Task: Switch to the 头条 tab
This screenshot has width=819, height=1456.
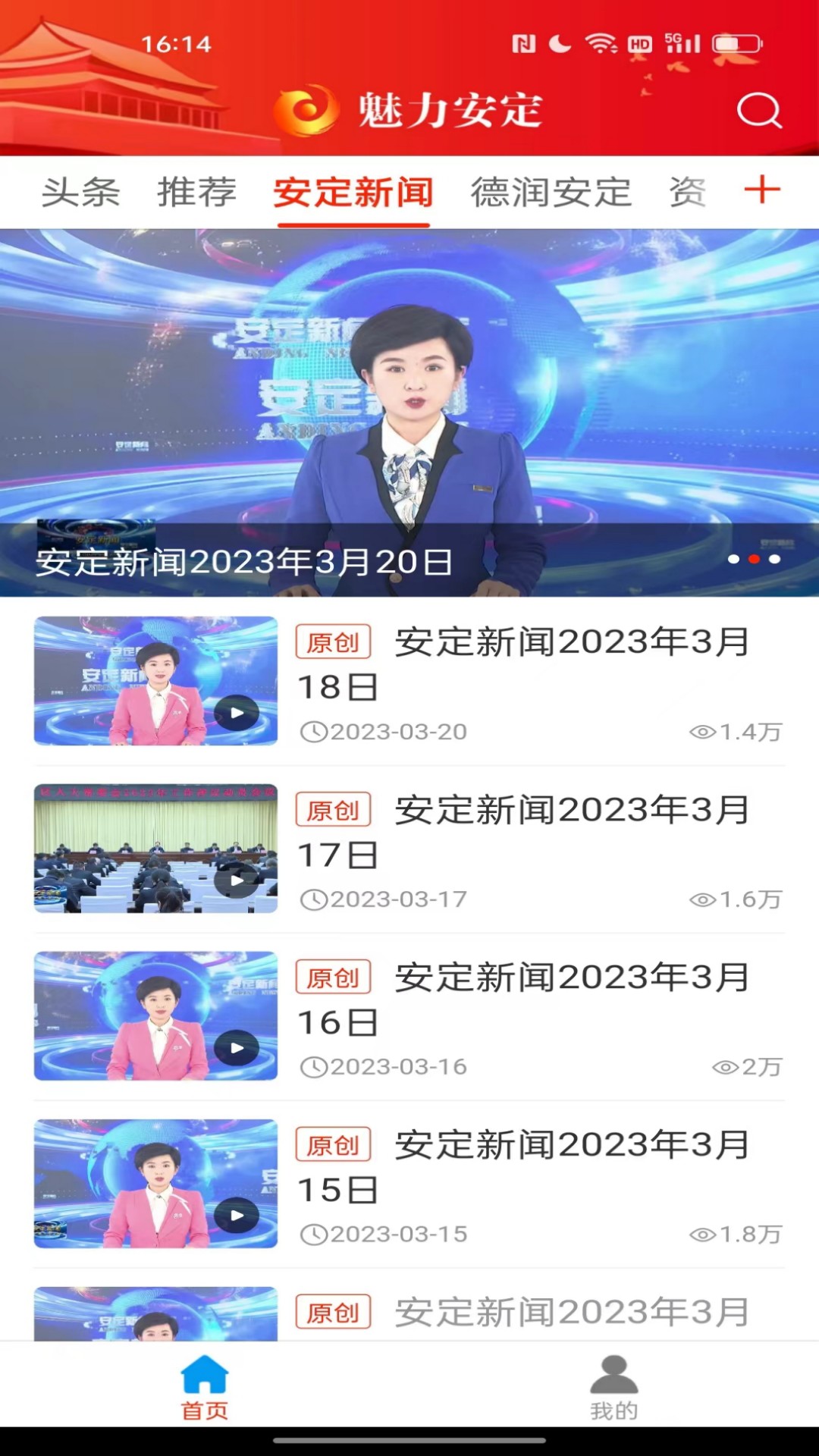Action: pyautogui.click(x=80, y=193)
